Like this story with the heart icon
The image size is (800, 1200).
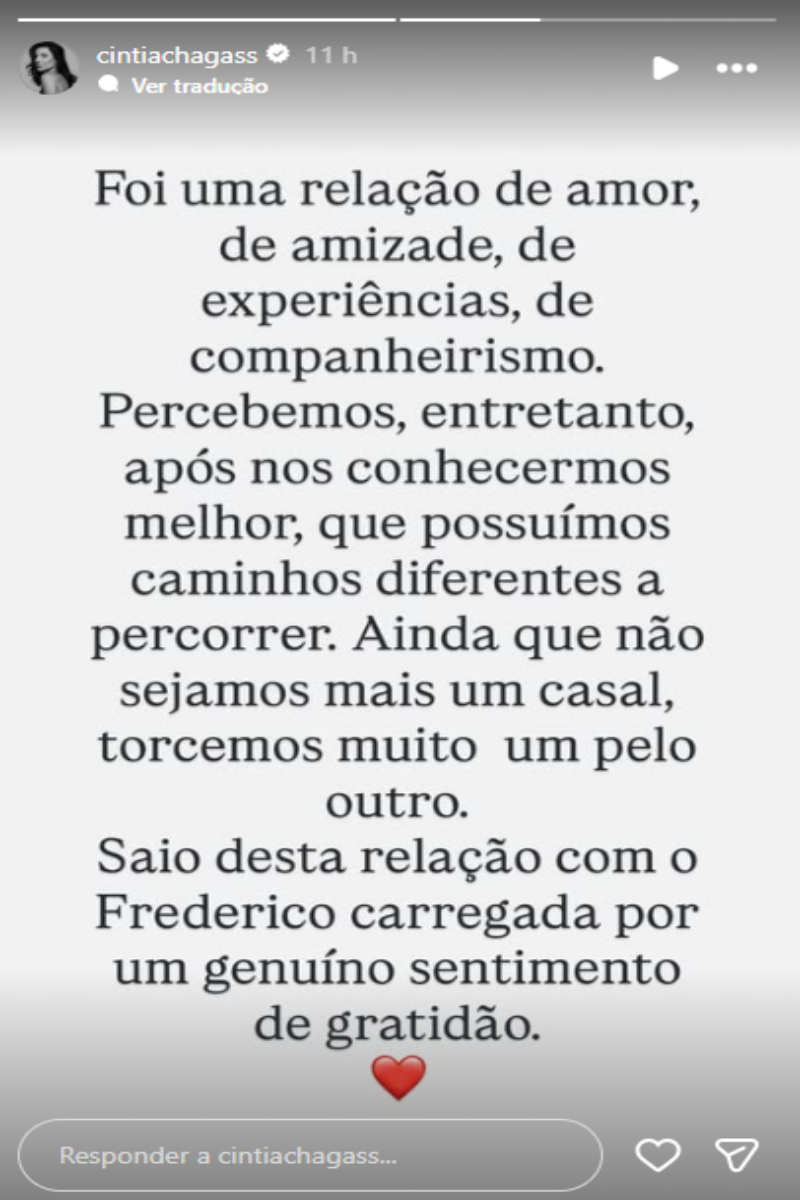(x=657, y=1155)
